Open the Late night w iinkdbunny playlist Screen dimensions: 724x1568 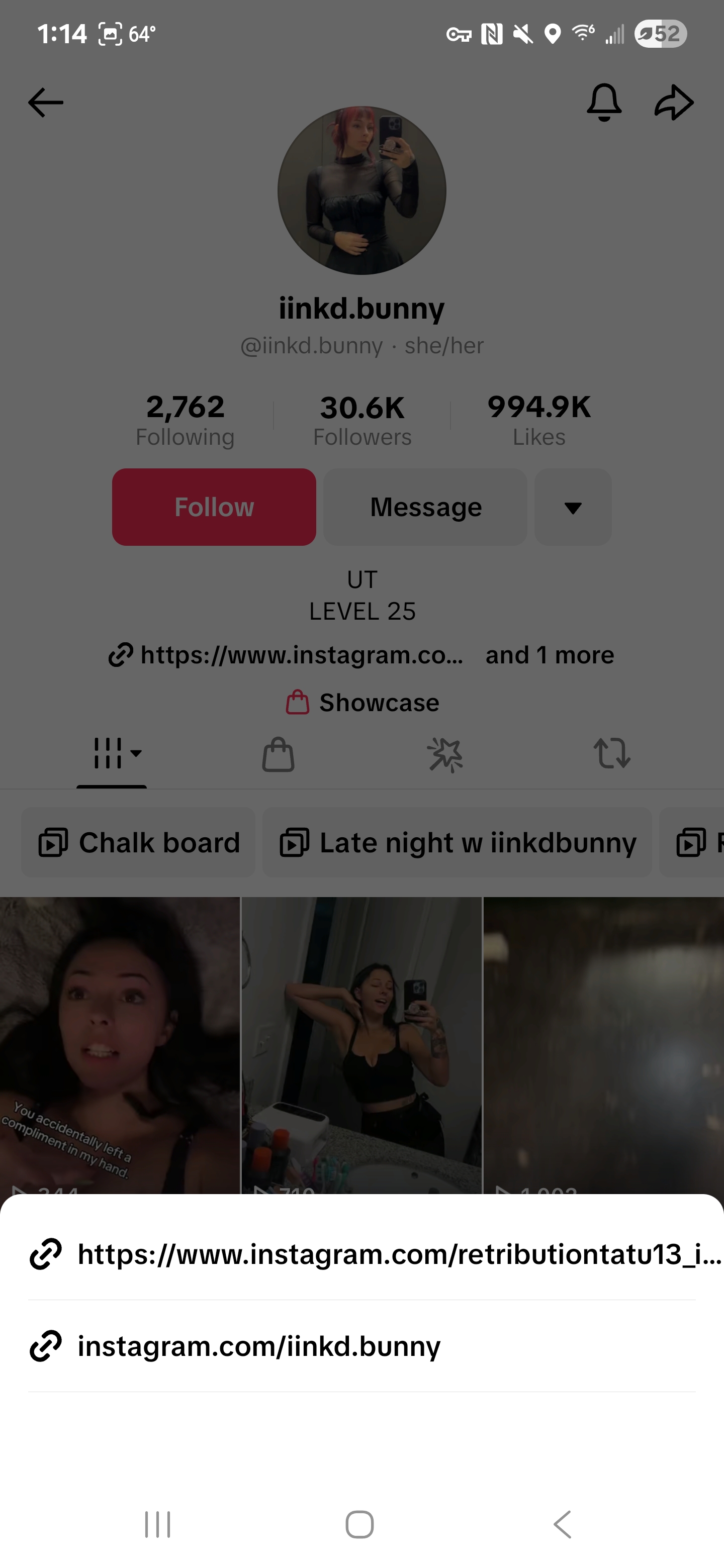[458, 842]
